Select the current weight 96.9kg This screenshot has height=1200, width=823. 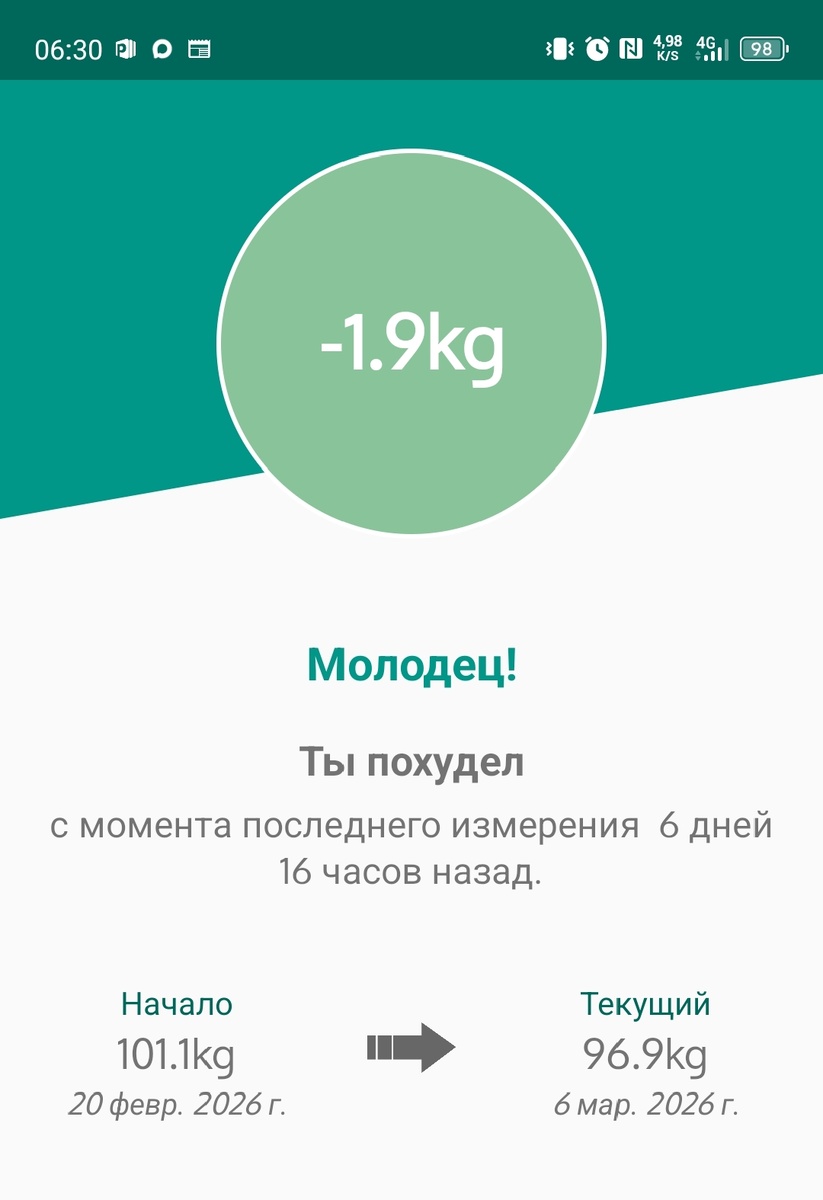(x=647, y=1055)
